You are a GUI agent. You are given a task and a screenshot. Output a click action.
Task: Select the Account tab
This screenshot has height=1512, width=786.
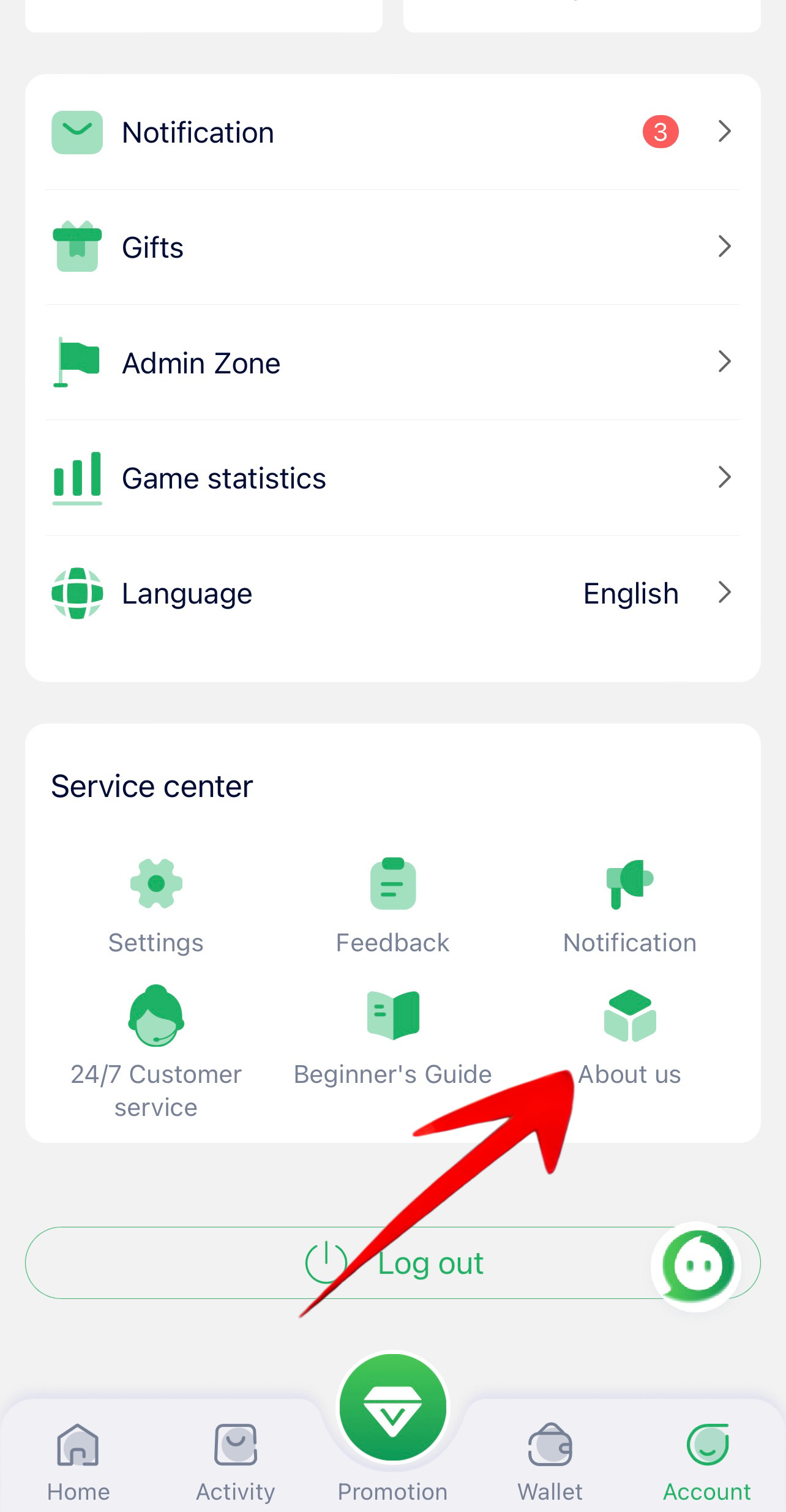tap(707, 1463)
